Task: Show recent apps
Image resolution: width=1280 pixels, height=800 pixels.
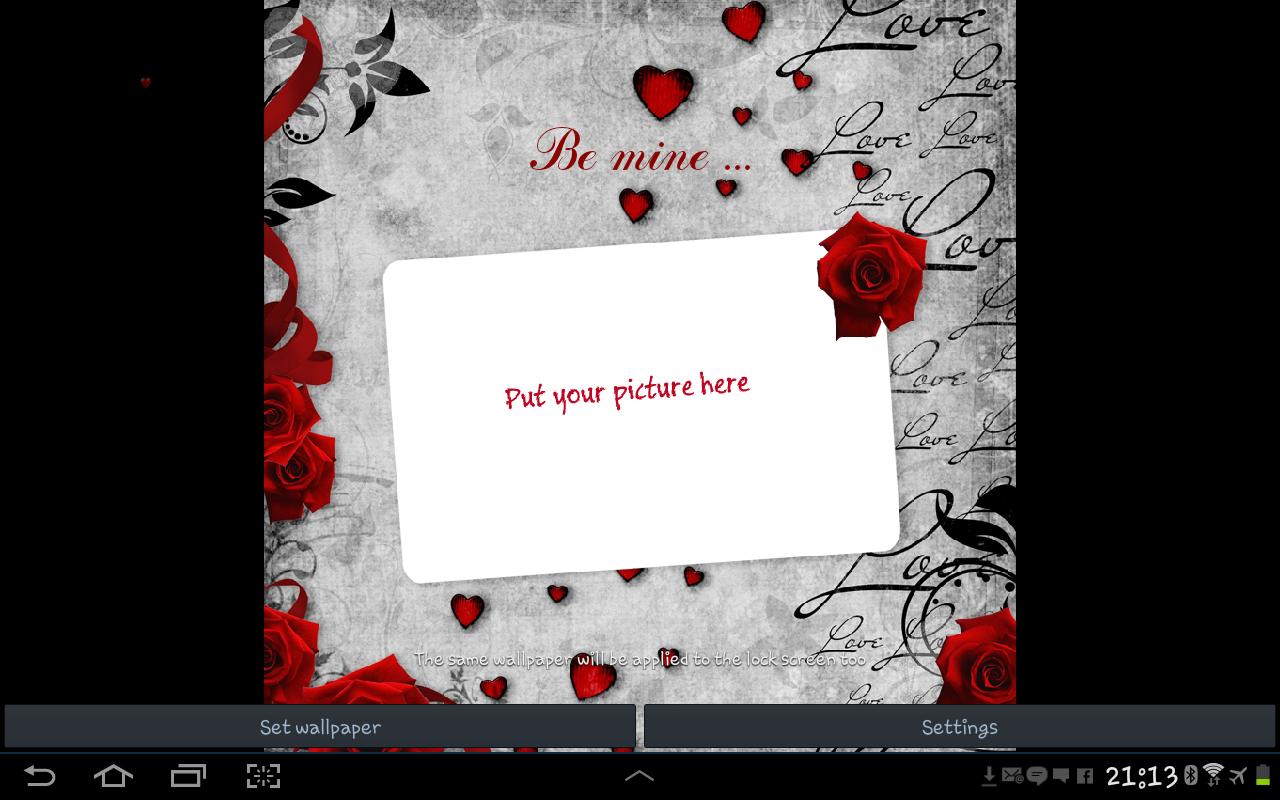Action: [x=188, y=776]
